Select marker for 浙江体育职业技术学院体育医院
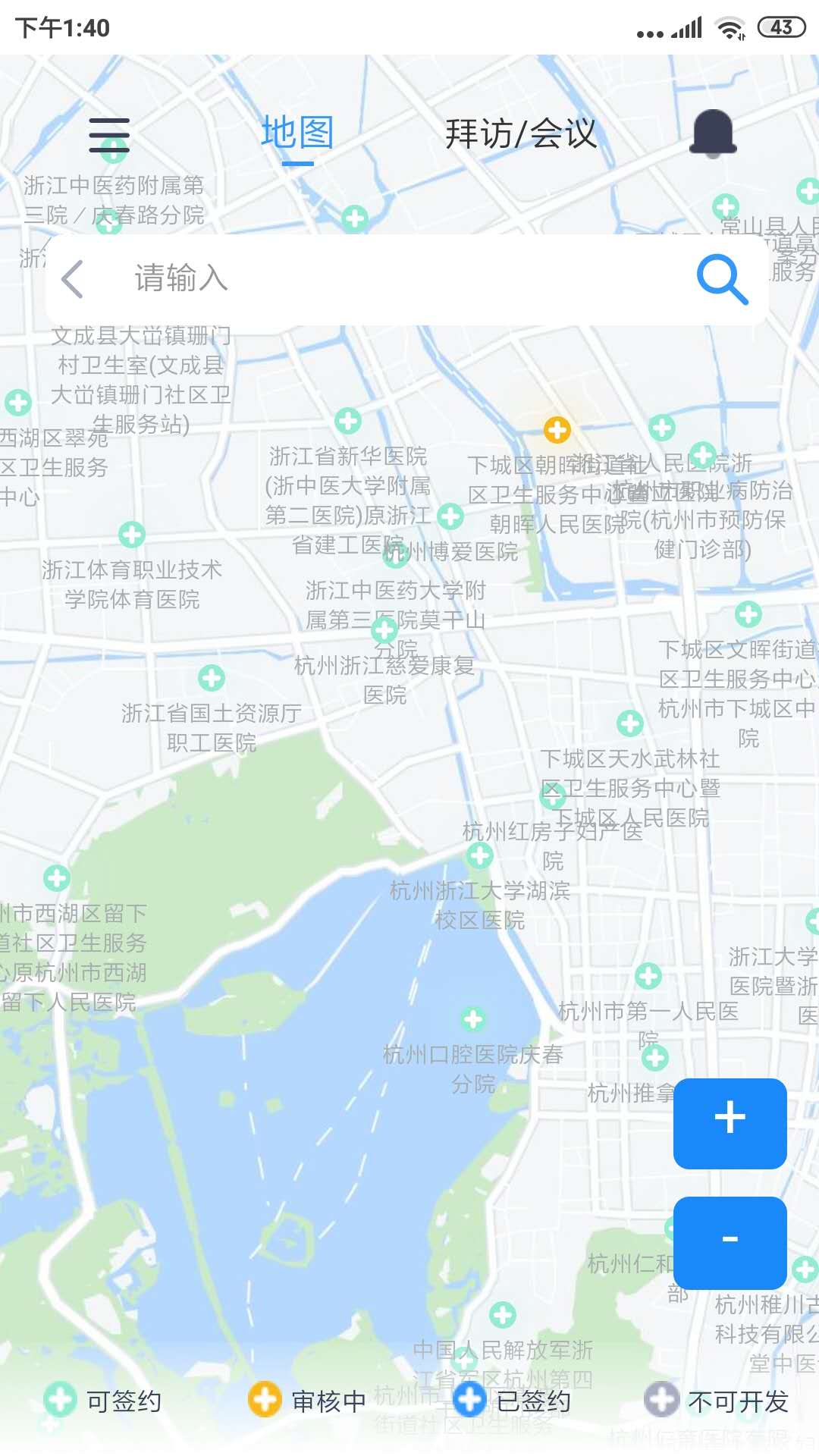The image size is (819, 1456). click(132, 535)
